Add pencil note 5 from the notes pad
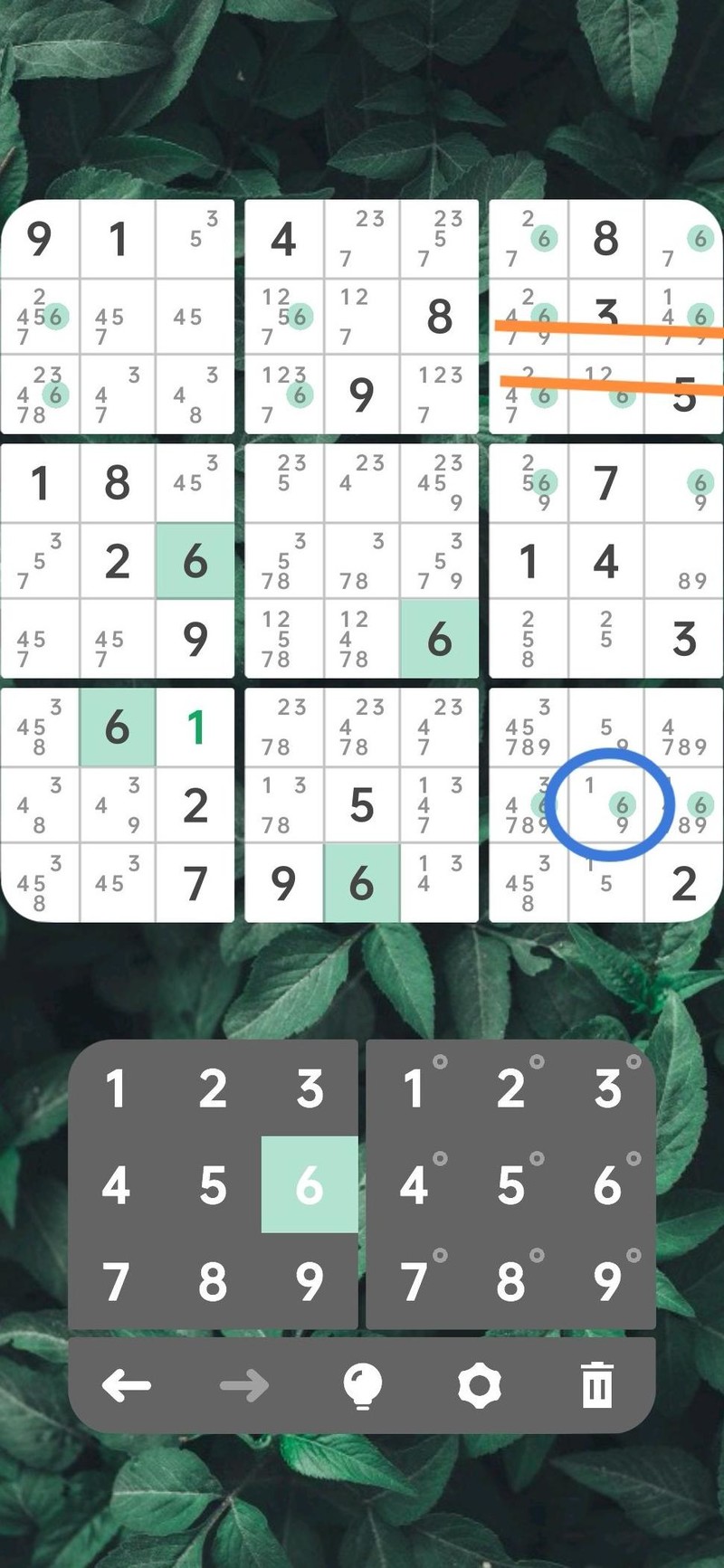This screenshot has height=1568, width=724. [x=511, y=1185]
